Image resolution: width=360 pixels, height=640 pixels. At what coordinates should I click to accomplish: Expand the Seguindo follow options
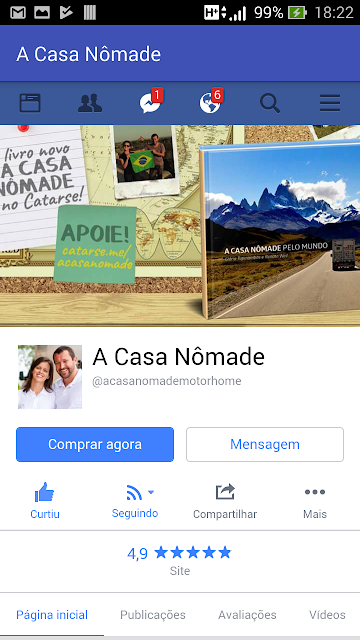135,501
